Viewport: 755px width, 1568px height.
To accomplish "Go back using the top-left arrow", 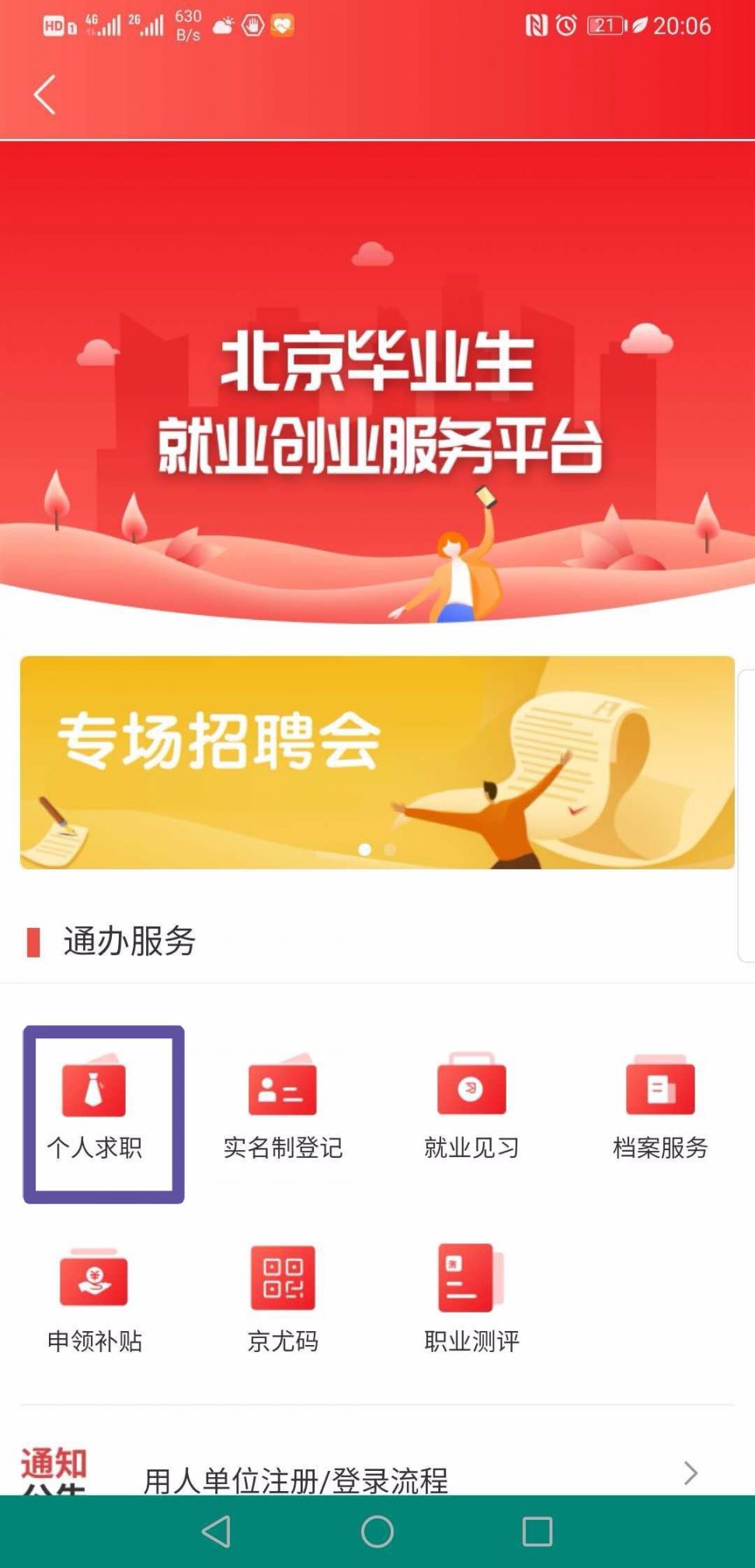I will 45,95.
